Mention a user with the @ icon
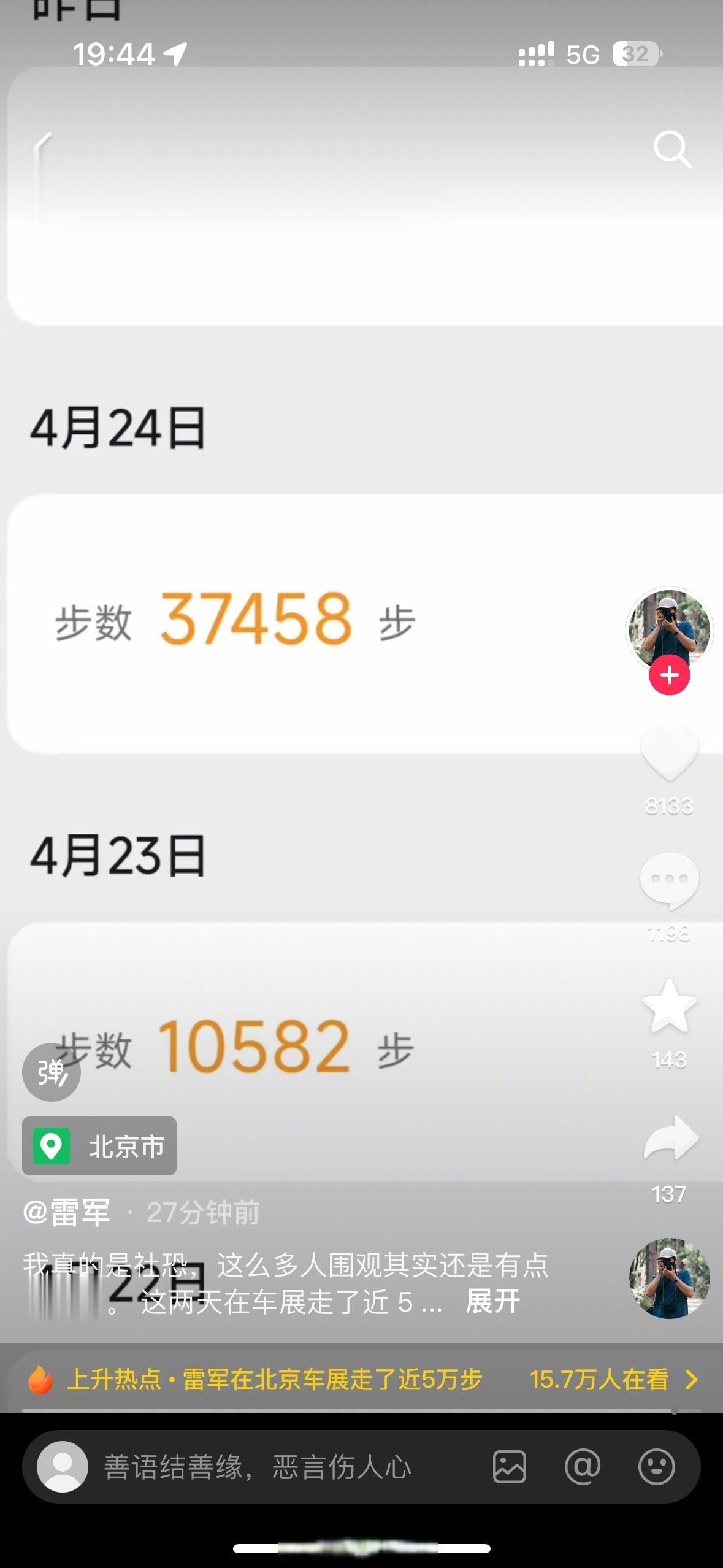The width and height of the screenshot is (723, 1568). (x=583, y=1466)
